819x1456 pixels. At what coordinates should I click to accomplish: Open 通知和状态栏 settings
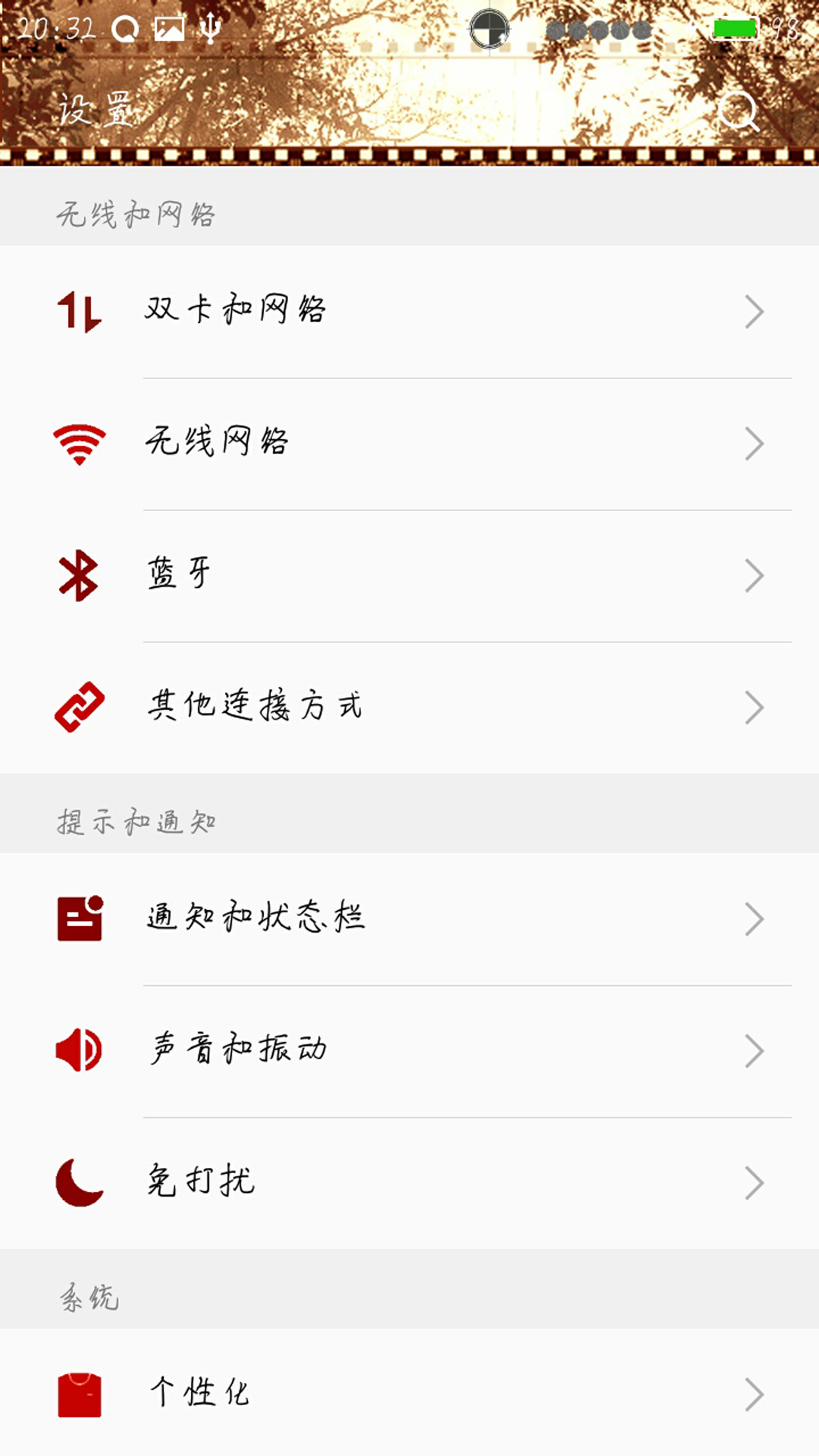(409, 919)
